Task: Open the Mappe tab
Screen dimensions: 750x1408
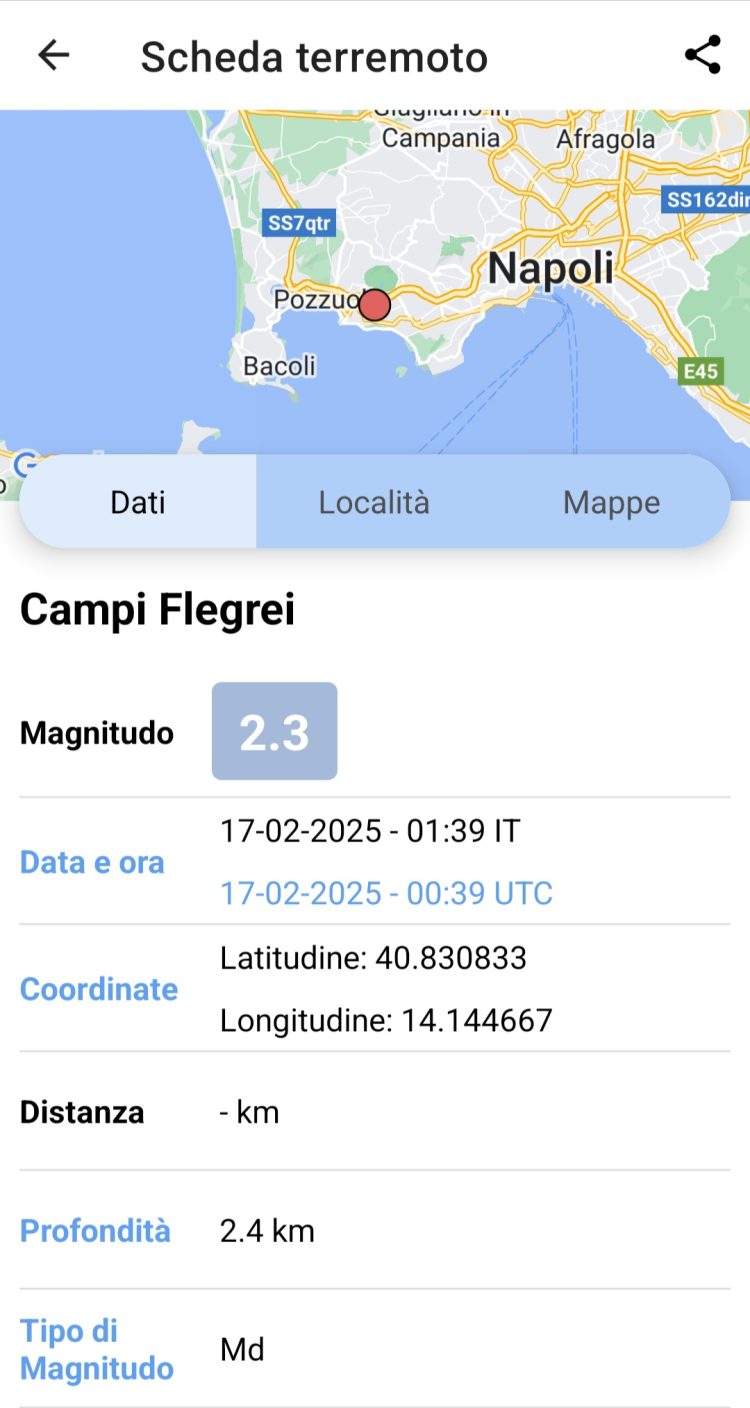Action: pos(611,502)
